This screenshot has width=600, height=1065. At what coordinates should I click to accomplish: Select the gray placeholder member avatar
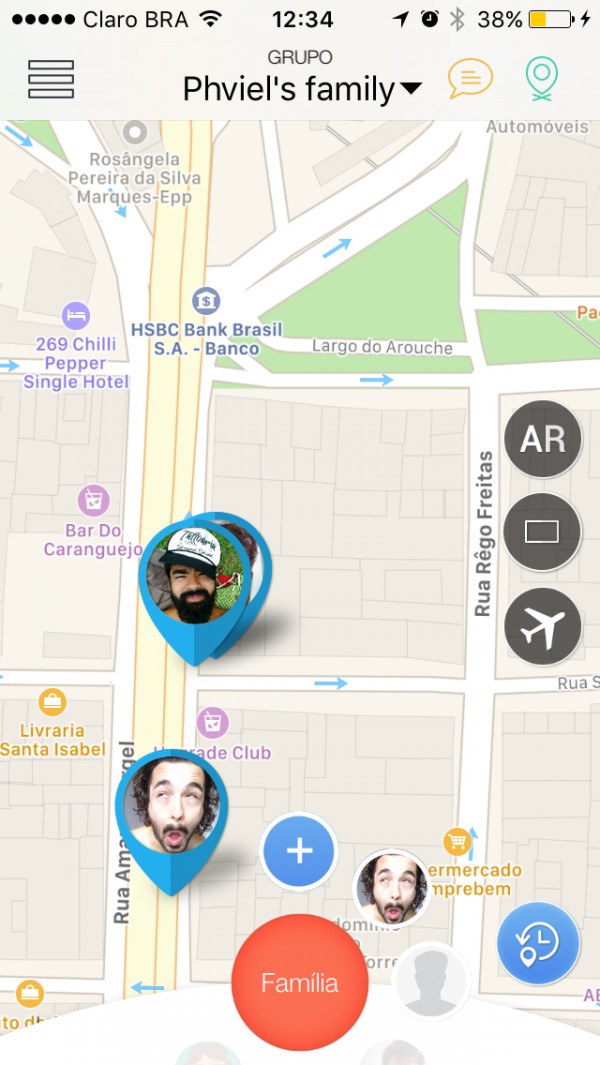(431, 982)
